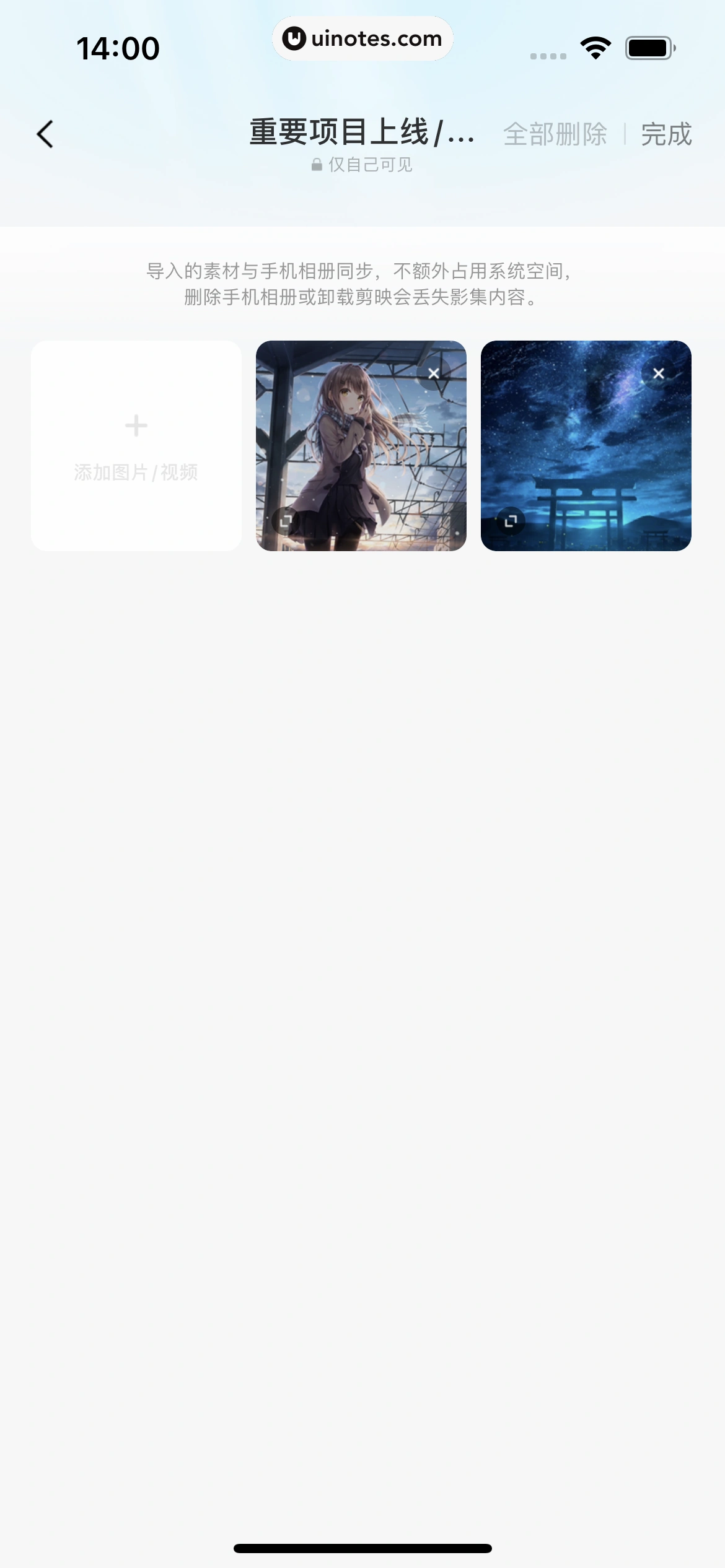This screenshot has height=1568, width=725.
Task: Click 完成 to finish editing
Action: pyautogui.click(x=666, y=135)
